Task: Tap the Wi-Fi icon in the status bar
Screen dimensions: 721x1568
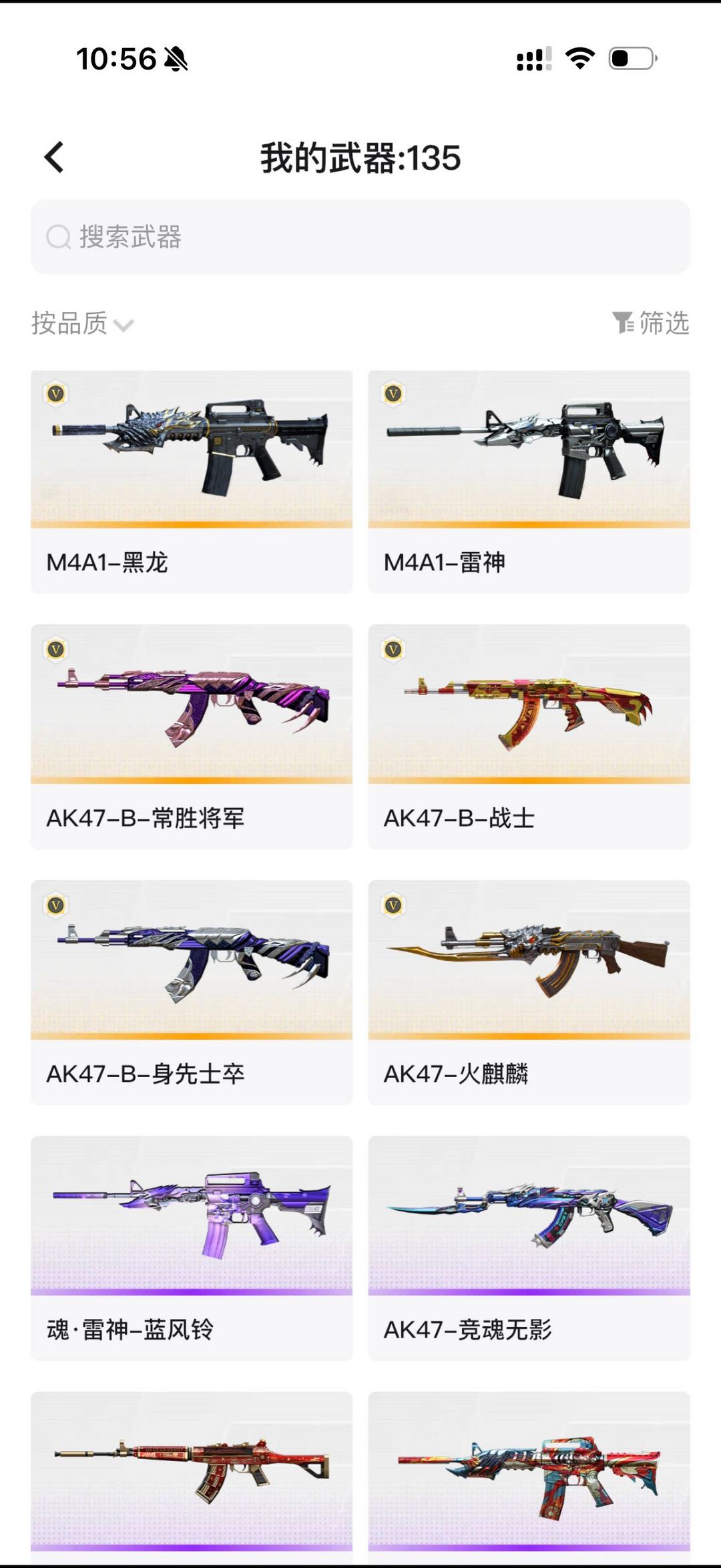Action: coord(580,59)
